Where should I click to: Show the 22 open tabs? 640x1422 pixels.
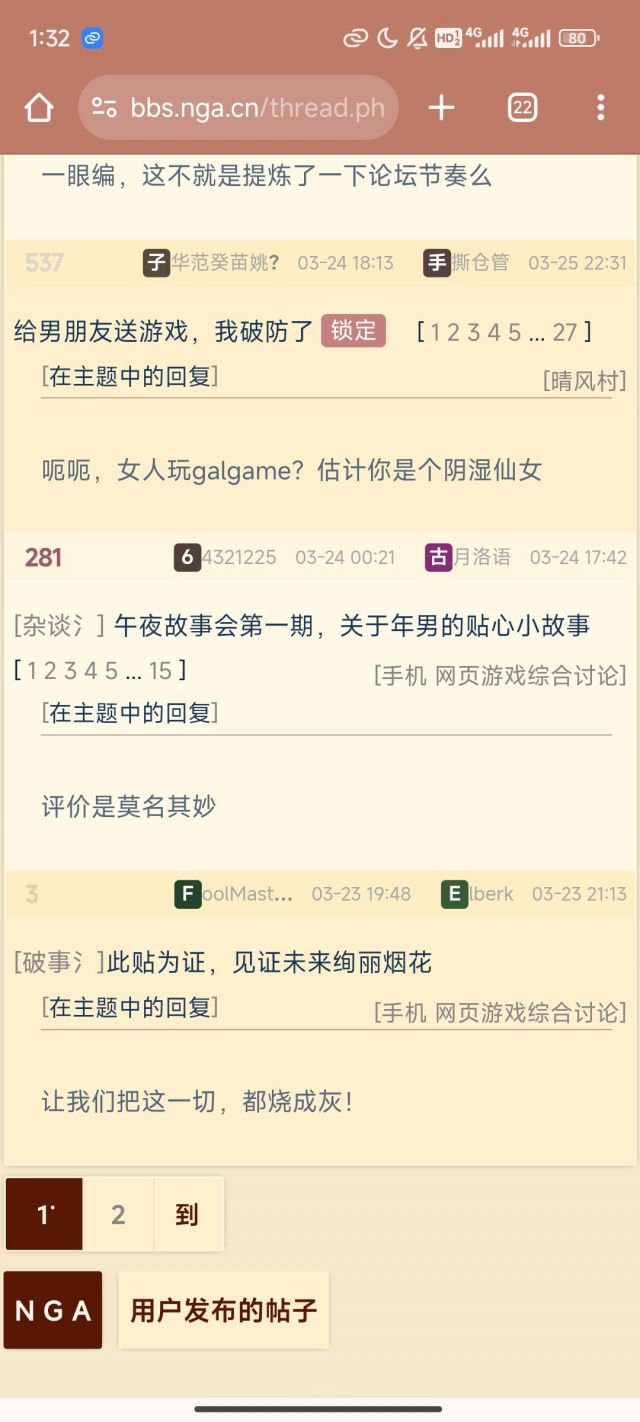tap(522, 108)
